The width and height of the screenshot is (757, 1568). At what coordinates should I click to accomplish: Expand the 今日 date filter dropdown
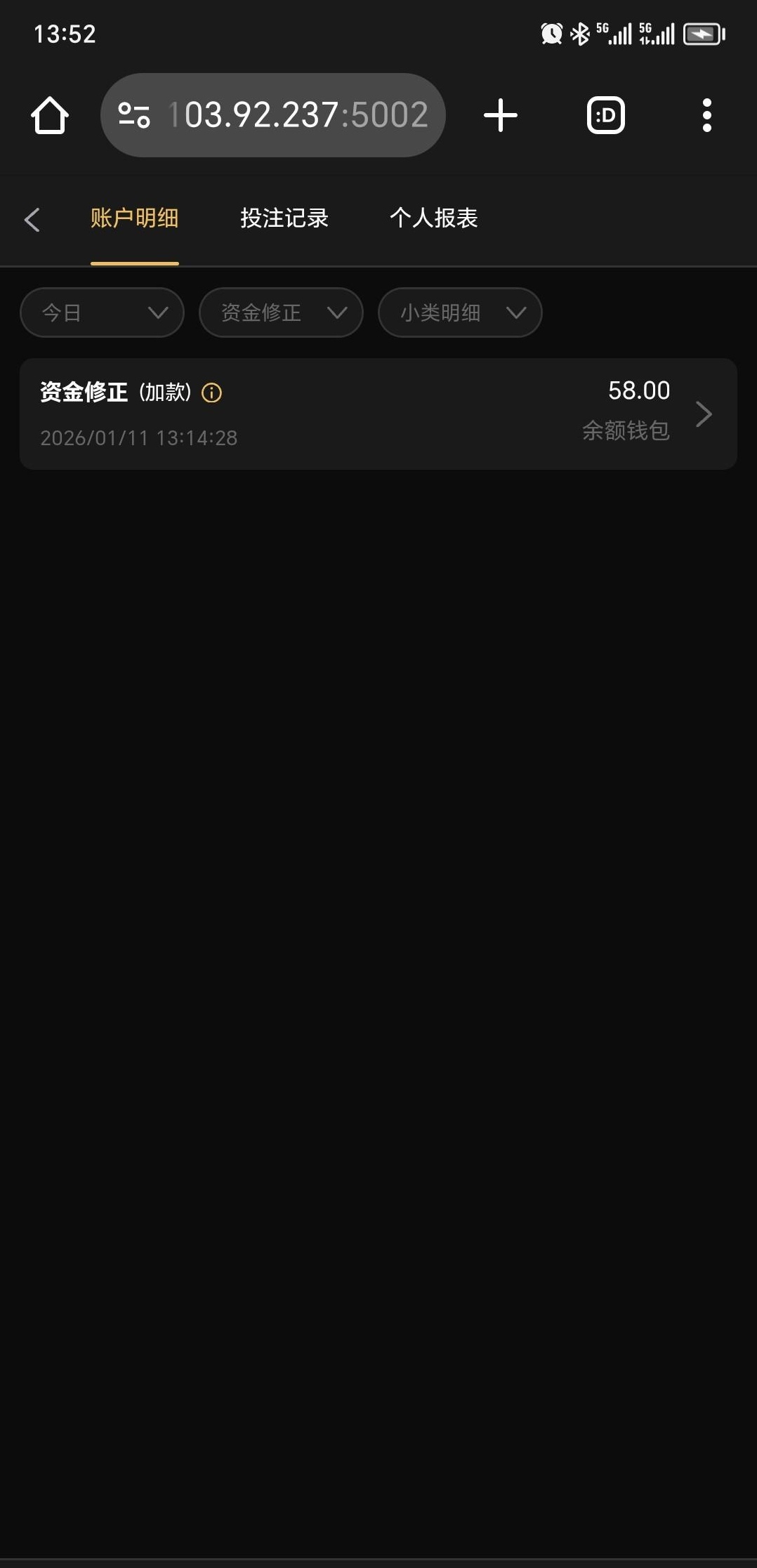[x=103, y=312]
